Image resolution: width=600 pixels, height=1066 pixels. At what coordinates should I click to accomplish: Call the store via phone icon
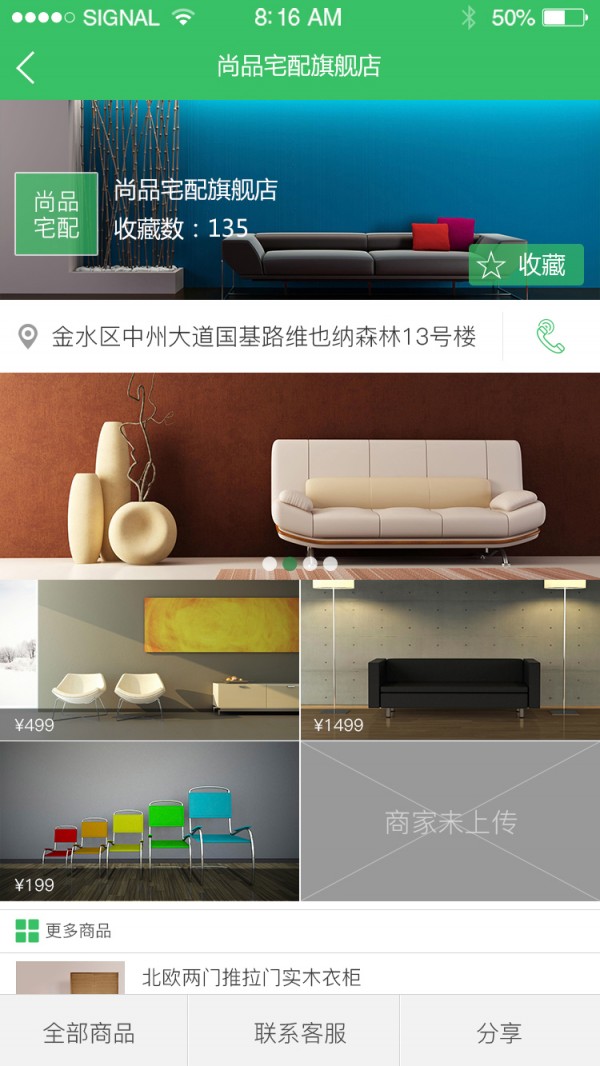(x=550, y=337)
